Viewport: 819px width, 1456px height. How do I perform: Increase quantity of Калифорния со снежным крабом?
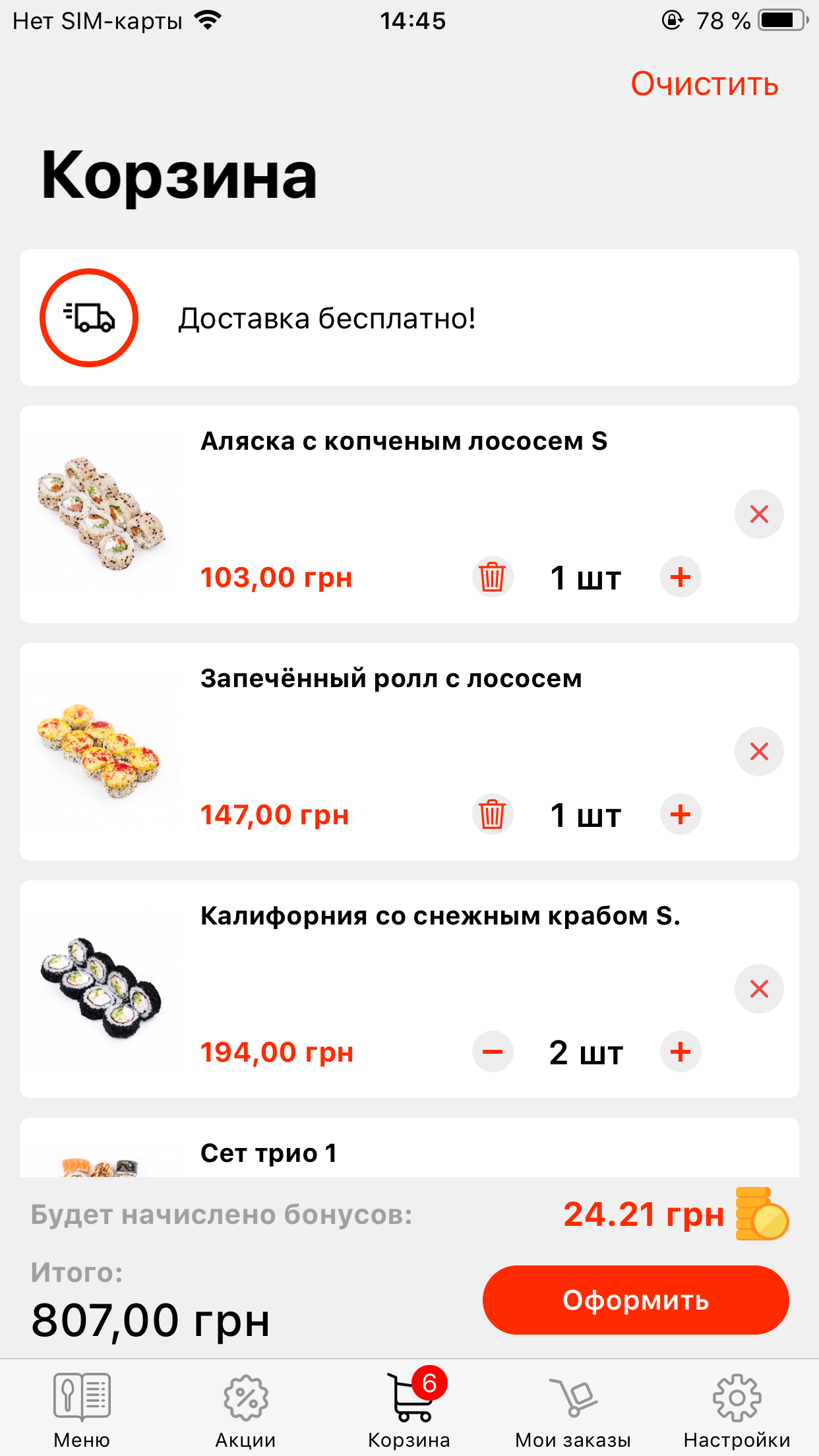681,1052
